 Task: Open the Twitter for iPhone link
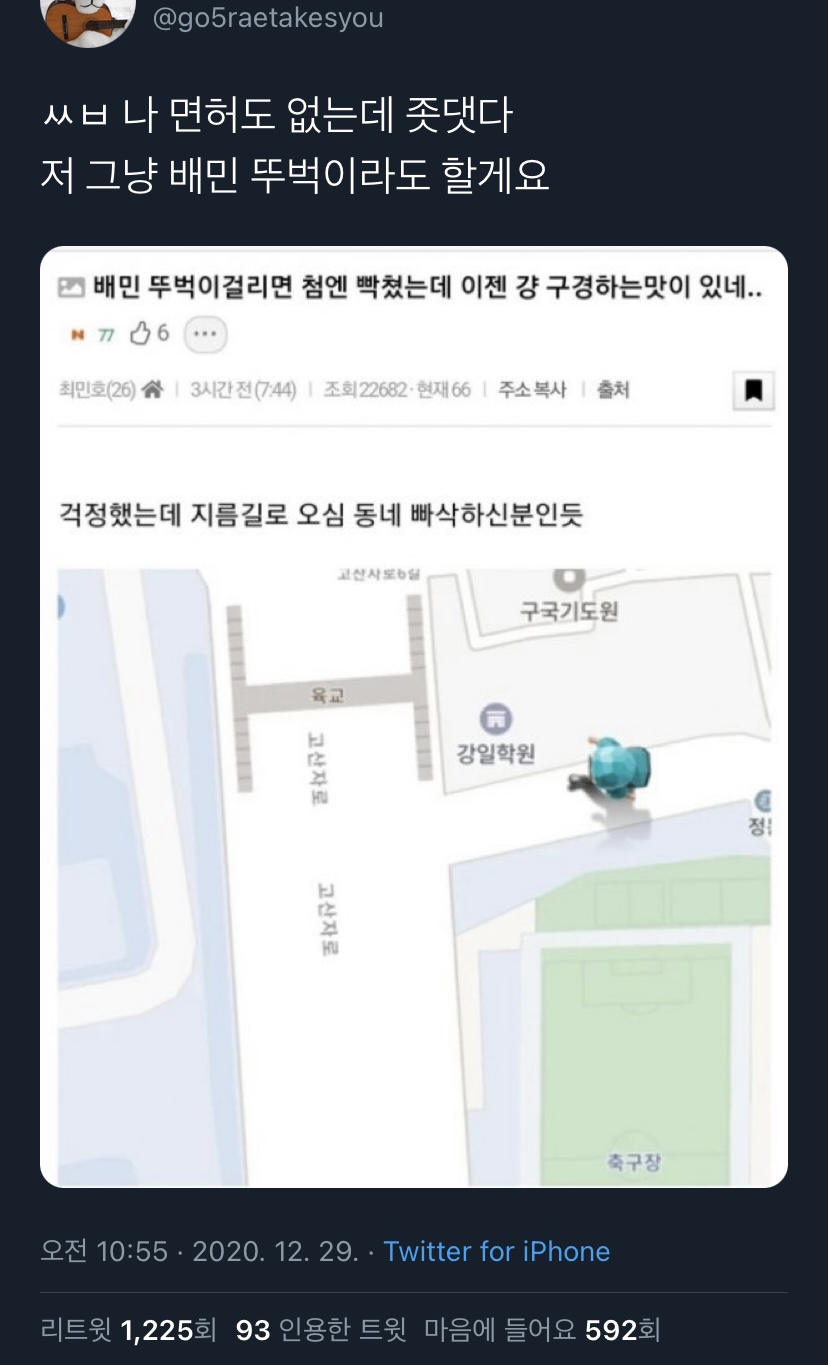(x=497, y=1251)
